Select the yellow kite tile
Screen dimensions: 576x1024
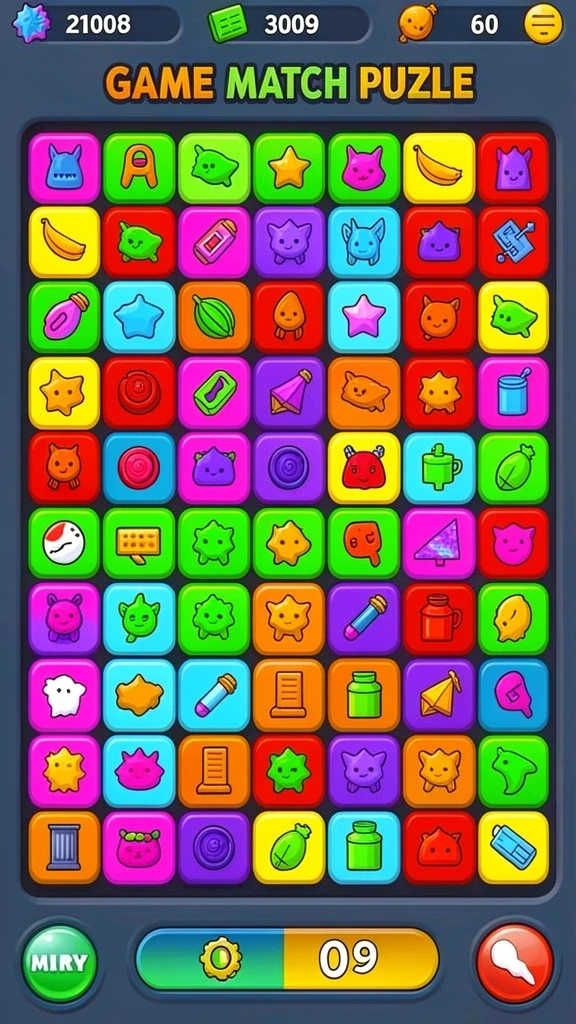(x=439, y=696)
